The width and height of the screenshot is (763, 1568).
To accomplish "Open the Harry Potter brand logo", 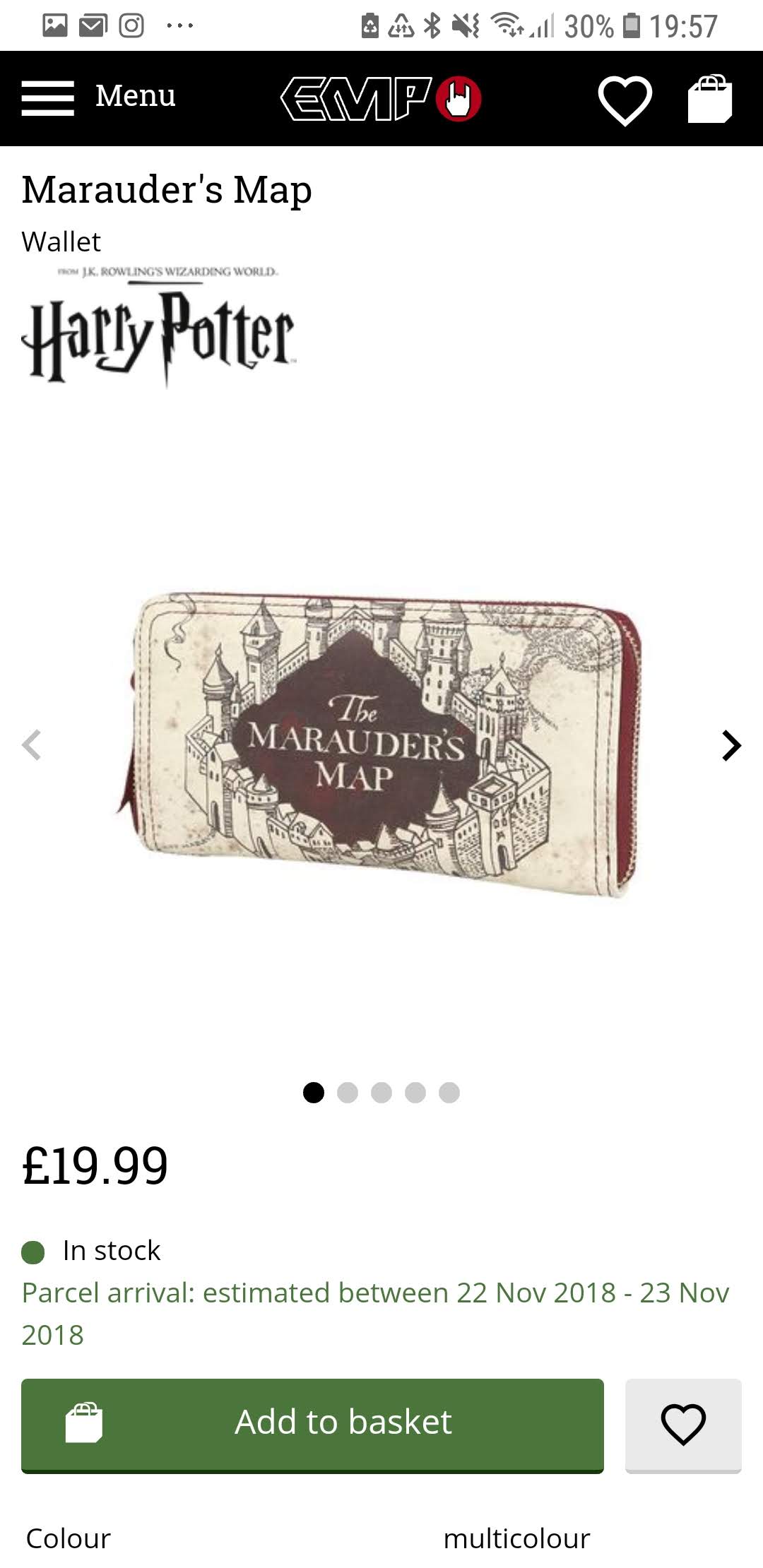I will pyautogui.click(x=158, y=327).
